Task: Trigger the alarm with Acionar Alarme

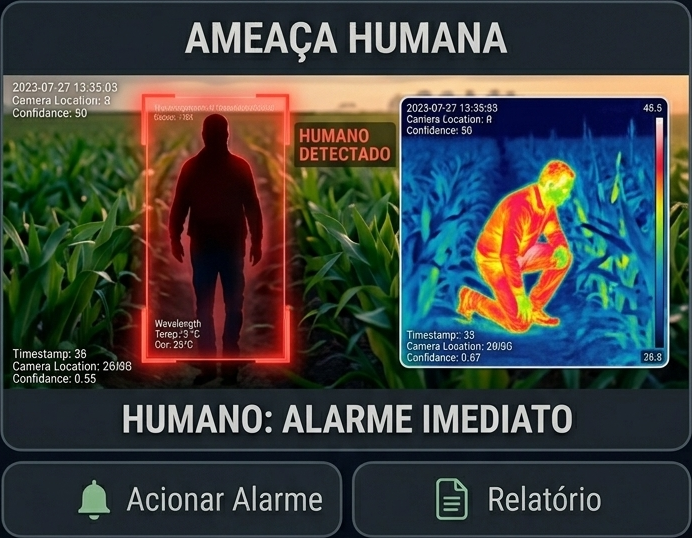Action: 172,499
